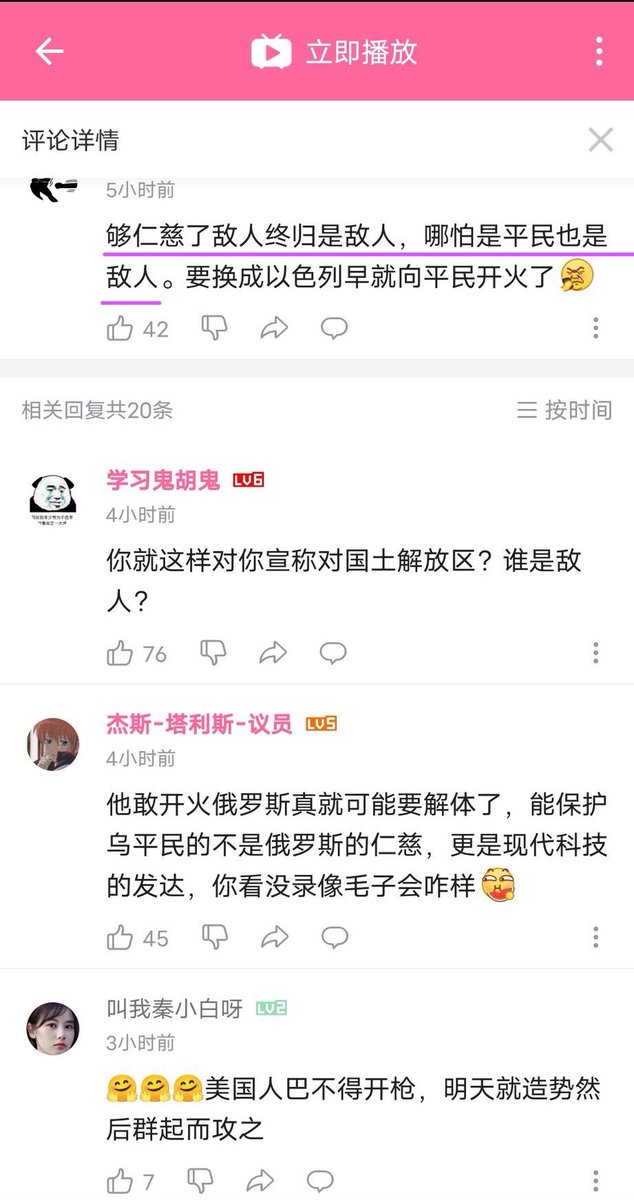The width and height of the screenshot is (634, 1200).
Task: Change reply sorting via 按时间
Action: click(564, 410)
